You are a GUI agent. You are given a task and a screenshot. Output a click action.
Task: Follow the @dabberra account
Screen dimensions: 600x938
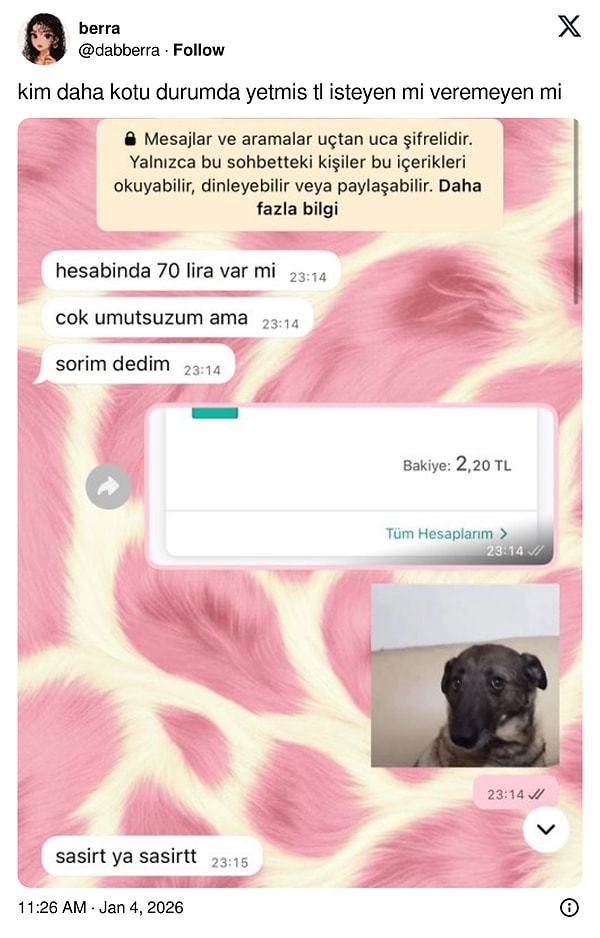point(198,50)
